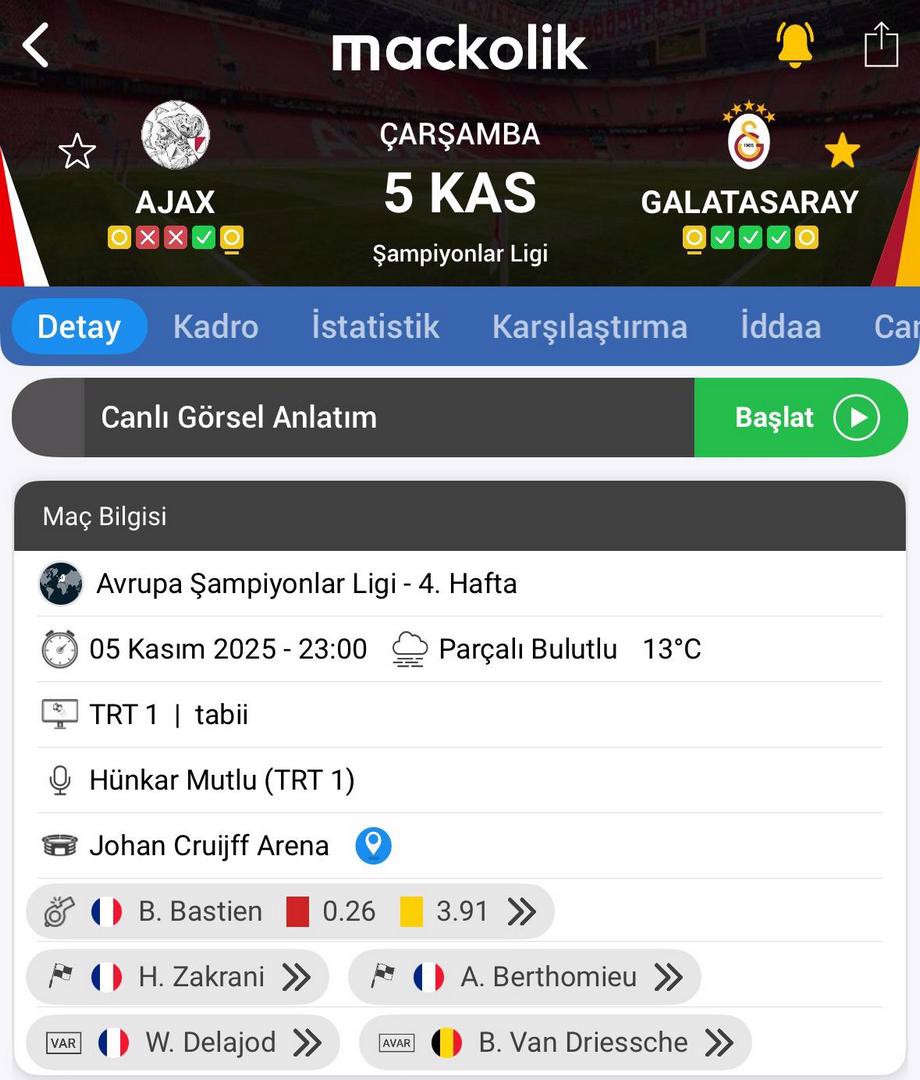Switch to the İstatistik tab

click(375, 327)
